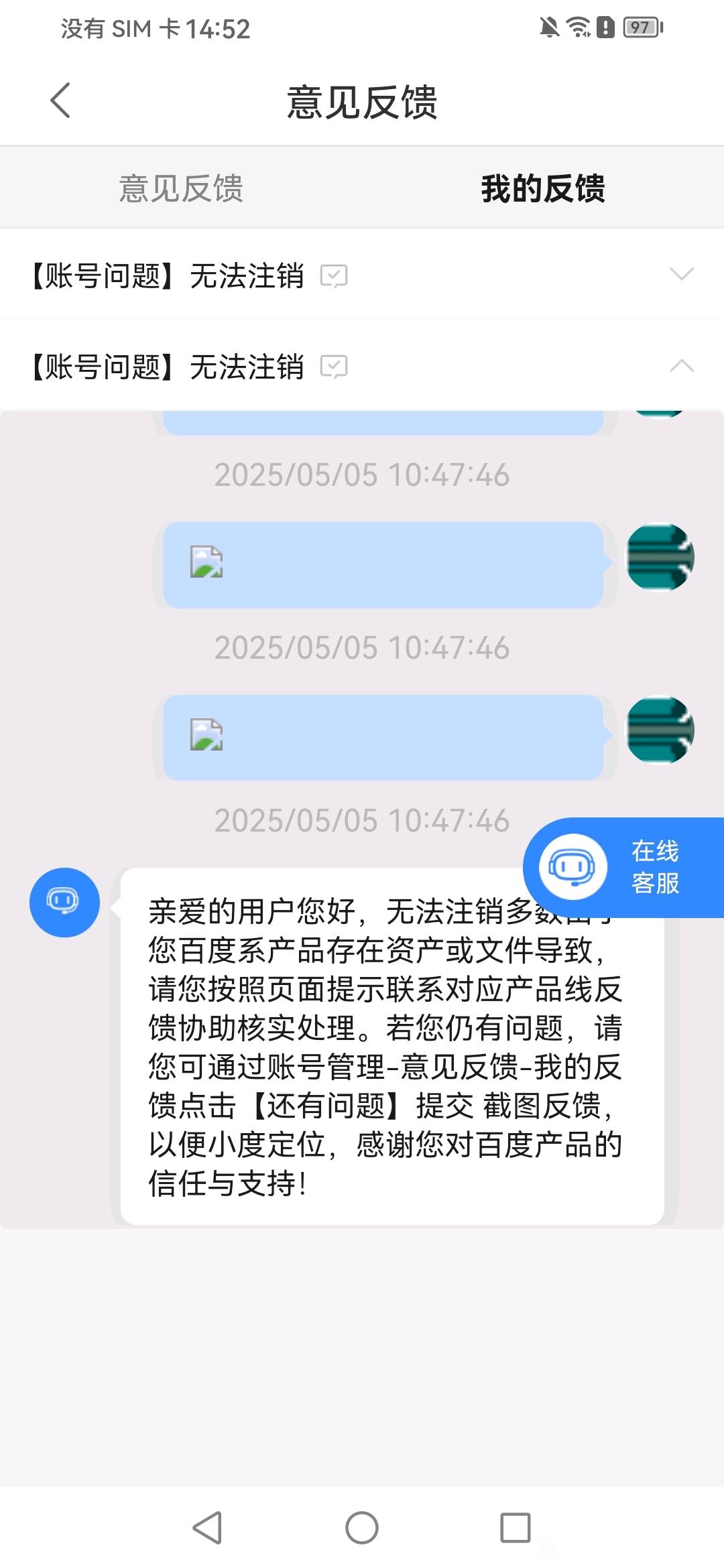Collapse the second 无法注销 feedback entry
Screen dimensions: 724x1568
coord(681,366)
